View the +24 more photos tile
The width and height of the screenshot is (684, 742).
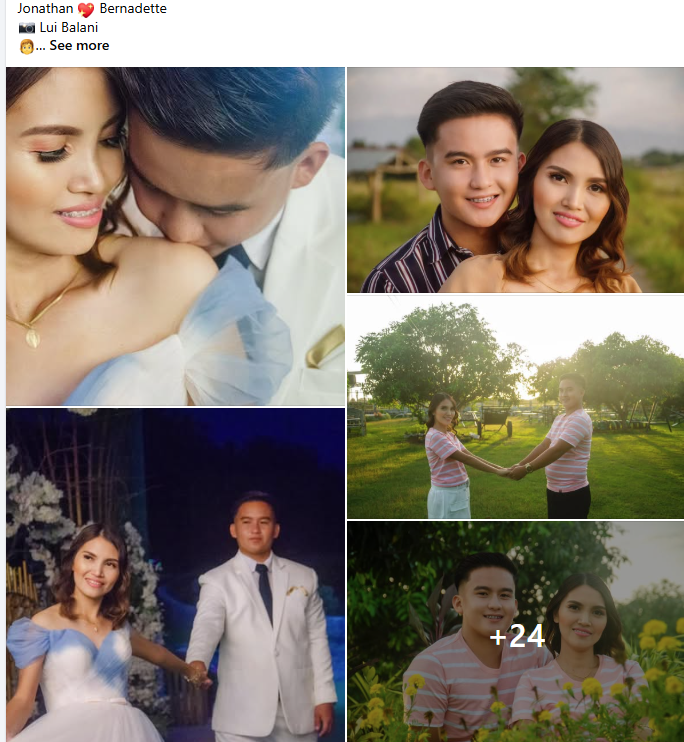pos(516,632)
